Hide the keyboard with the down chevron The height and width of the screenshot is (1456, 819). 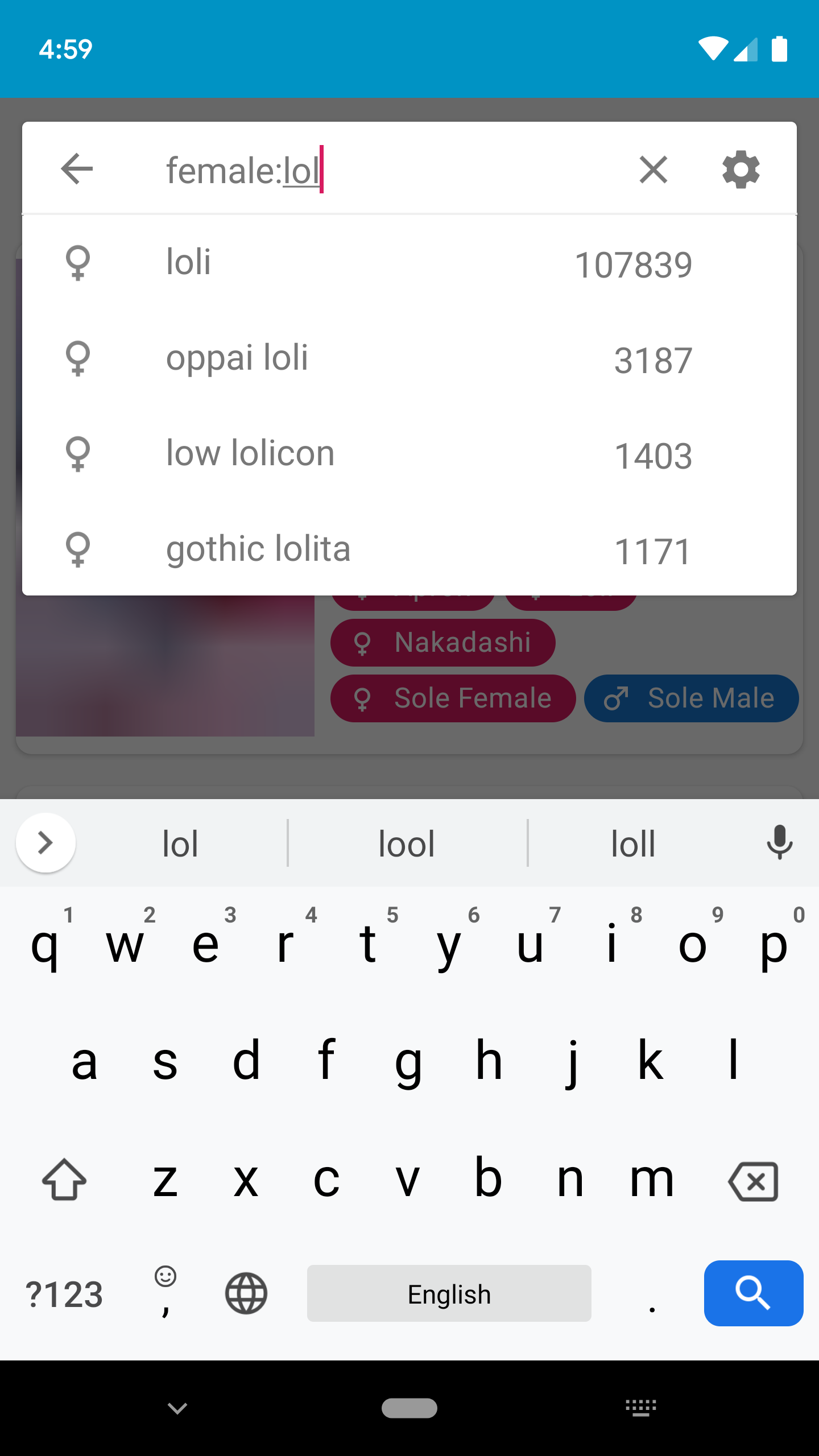pos(177,1408)
